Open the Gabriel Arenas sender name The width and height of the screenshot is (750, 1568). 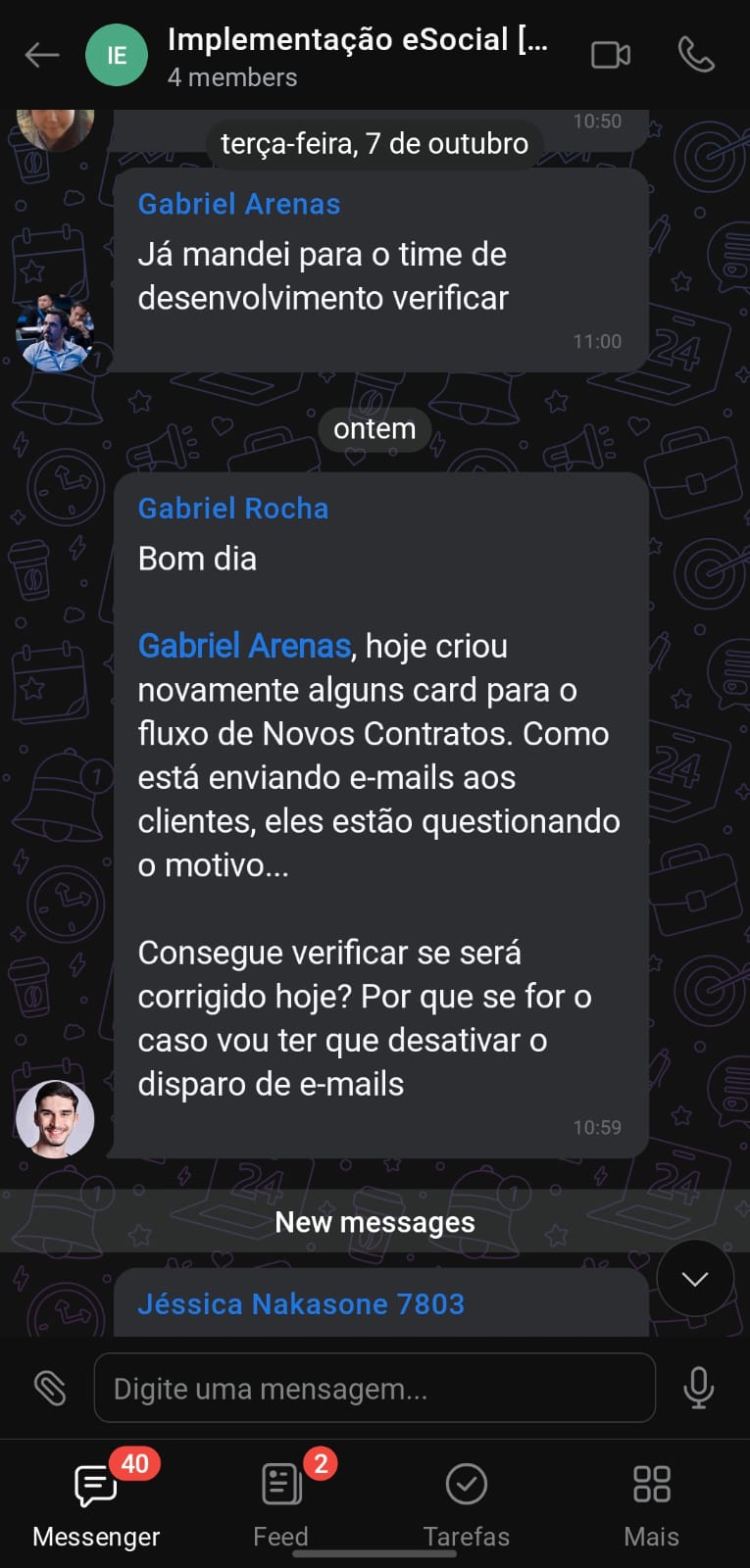(x=239, y=204)
